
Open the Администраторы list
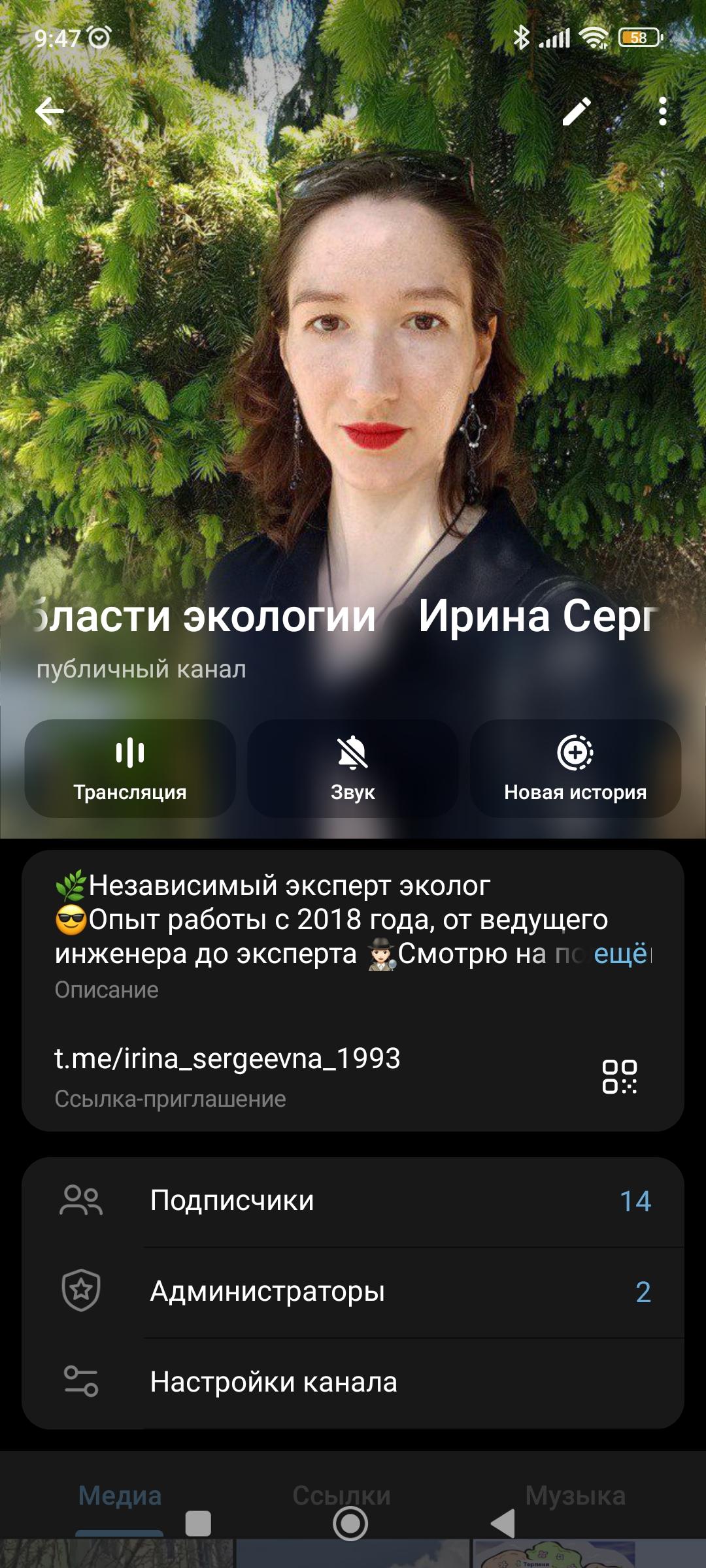coord(353,1292)
